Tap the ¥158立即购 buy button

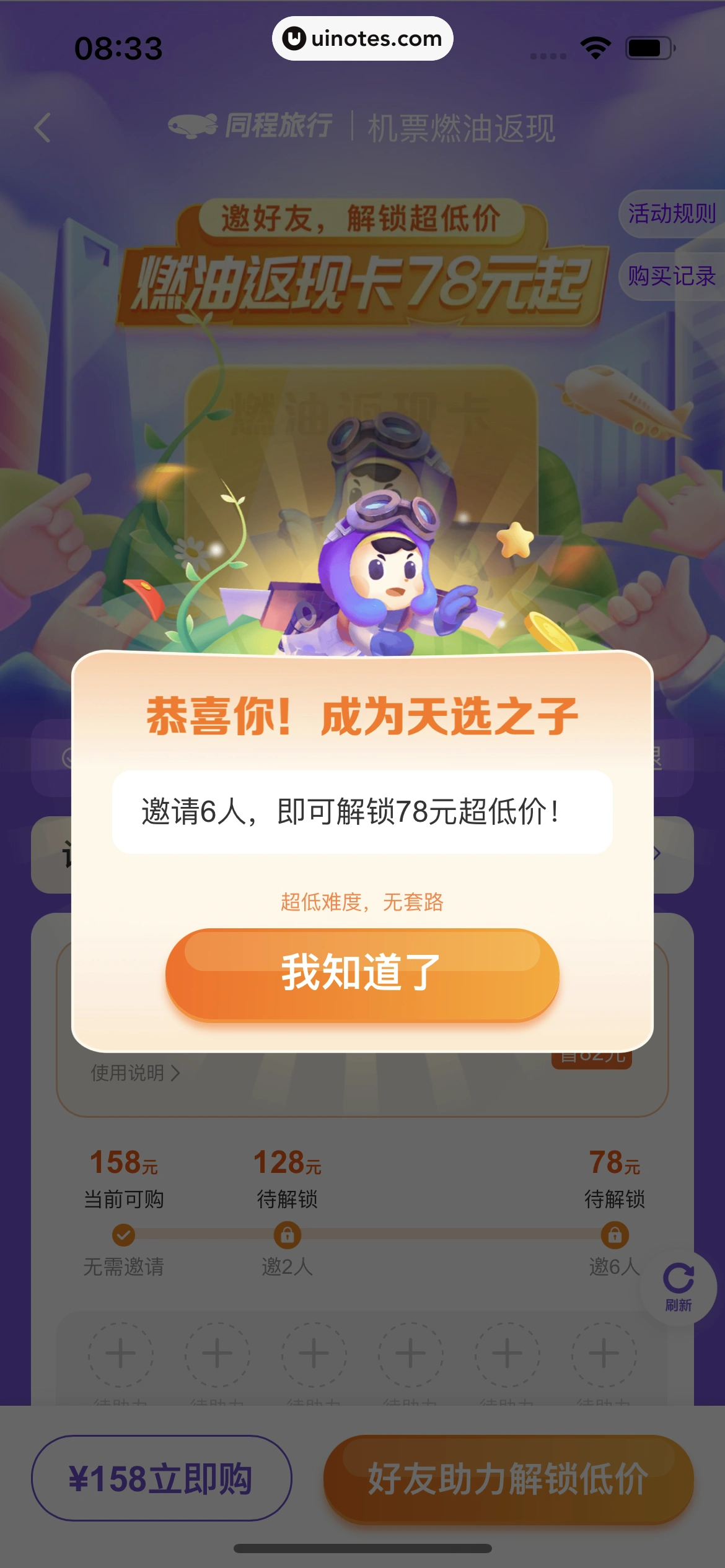coord(161,1479)
